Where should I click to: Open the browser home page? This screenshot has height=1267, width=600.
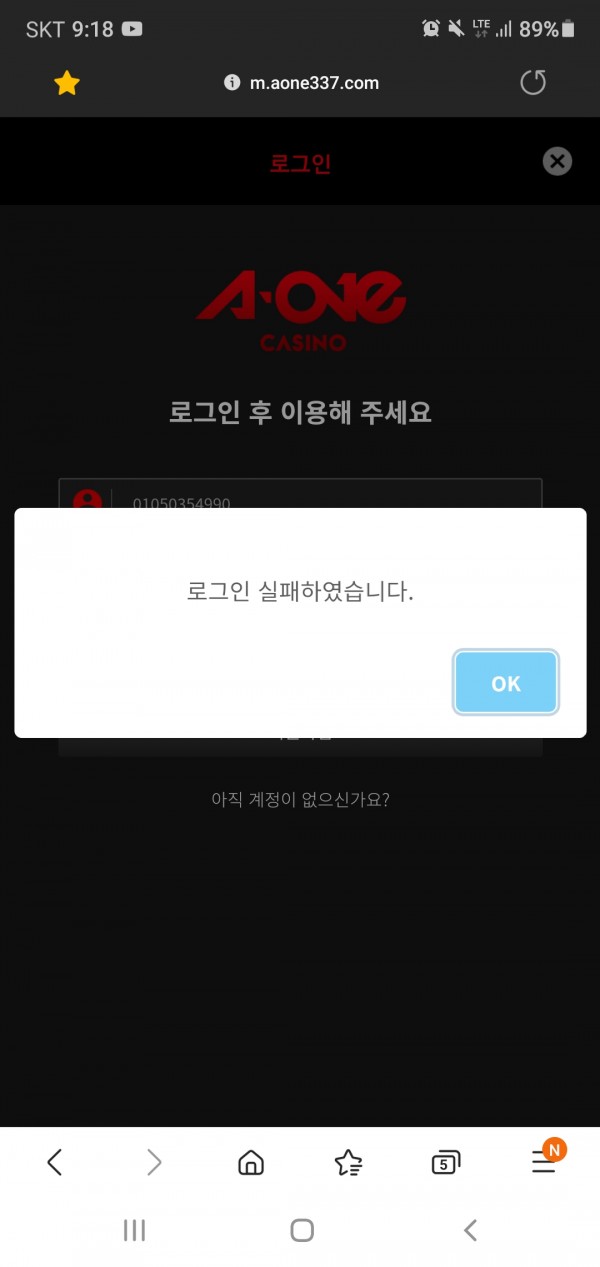[x=251, y=1161]
